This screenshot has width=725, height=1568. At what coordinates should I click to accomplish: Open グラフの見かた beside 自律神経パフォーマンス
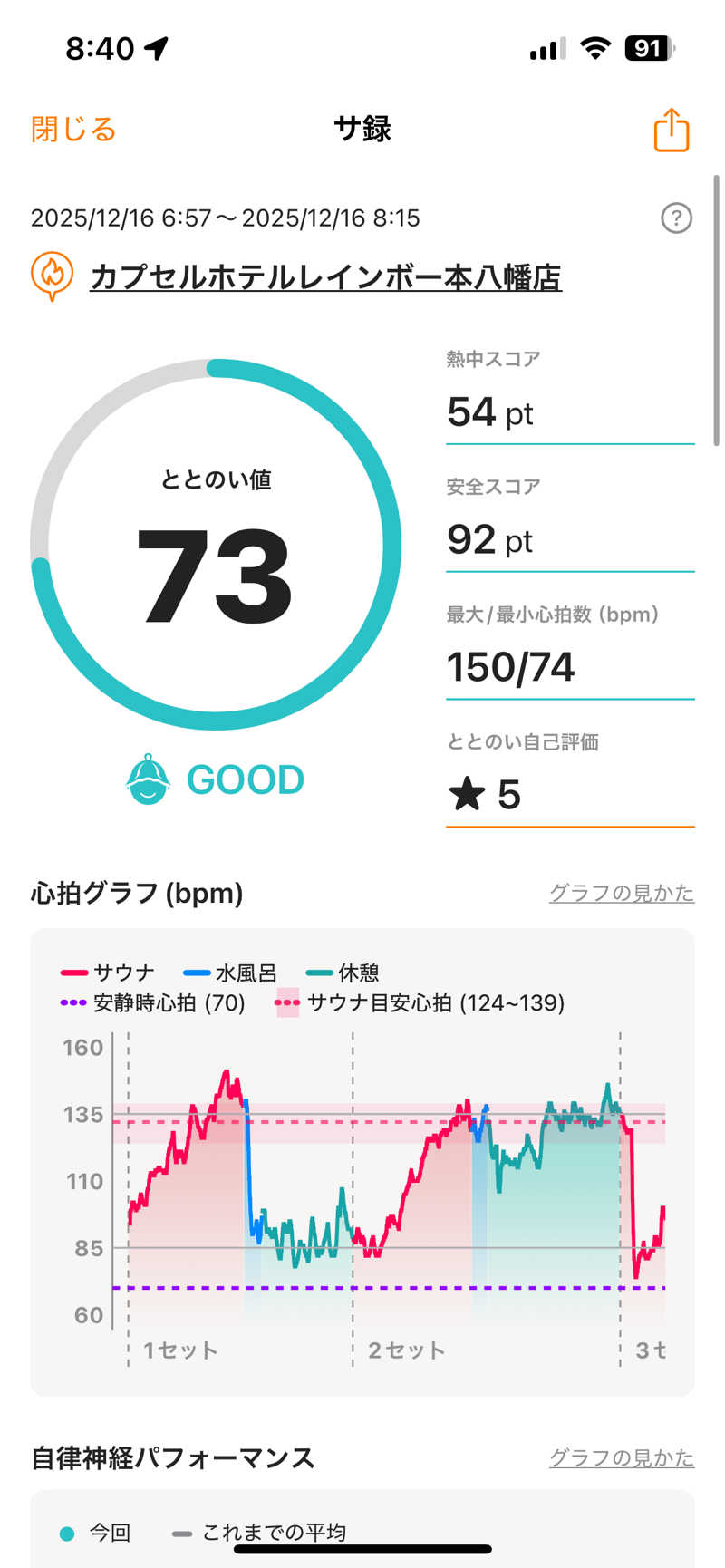[621, 1457]
